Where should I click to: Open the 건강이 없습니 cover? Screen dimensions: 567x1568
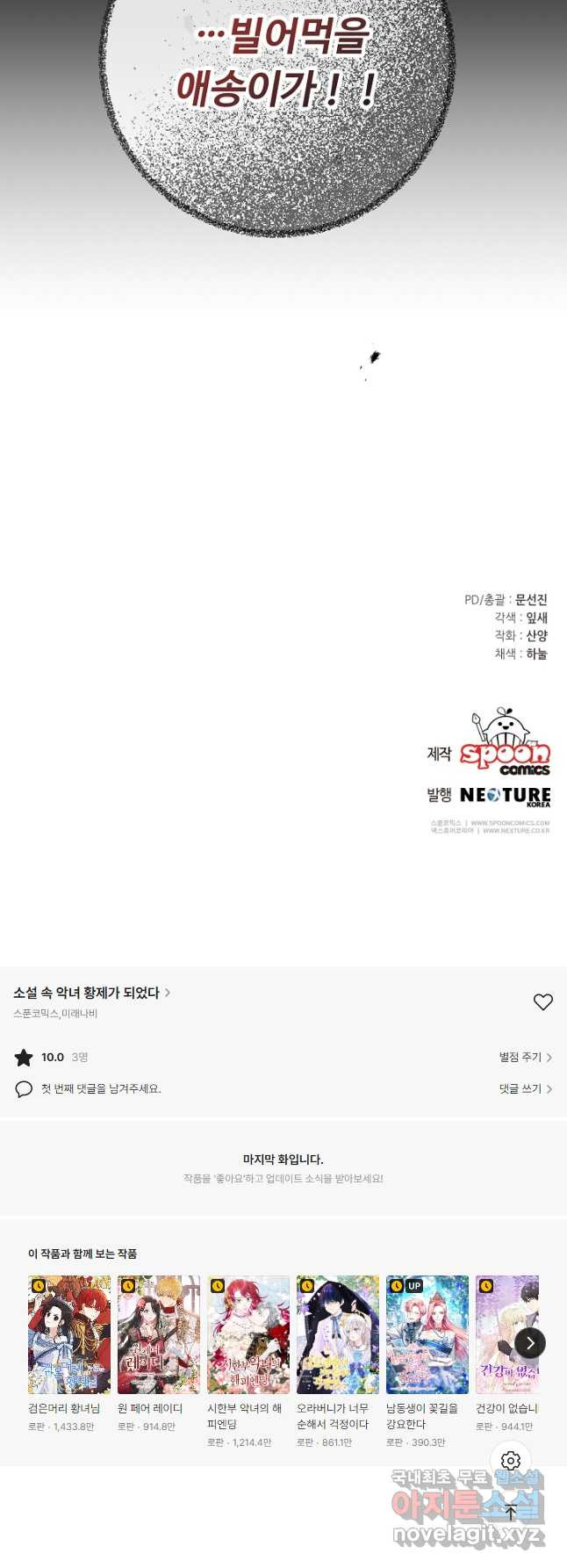pyautogui.click(x=506, y=1334)
